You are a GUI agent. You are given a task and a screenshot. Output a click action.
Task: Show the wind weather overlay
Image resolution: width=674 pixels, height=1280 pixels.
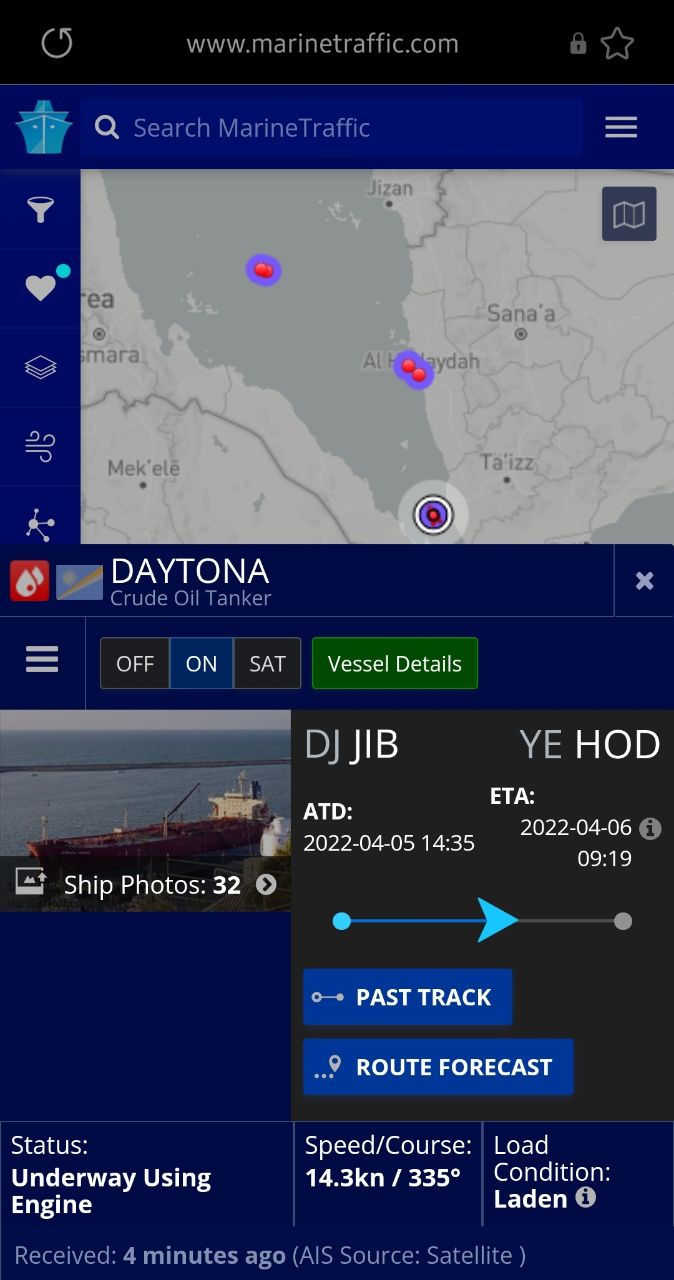pos(40,446)
